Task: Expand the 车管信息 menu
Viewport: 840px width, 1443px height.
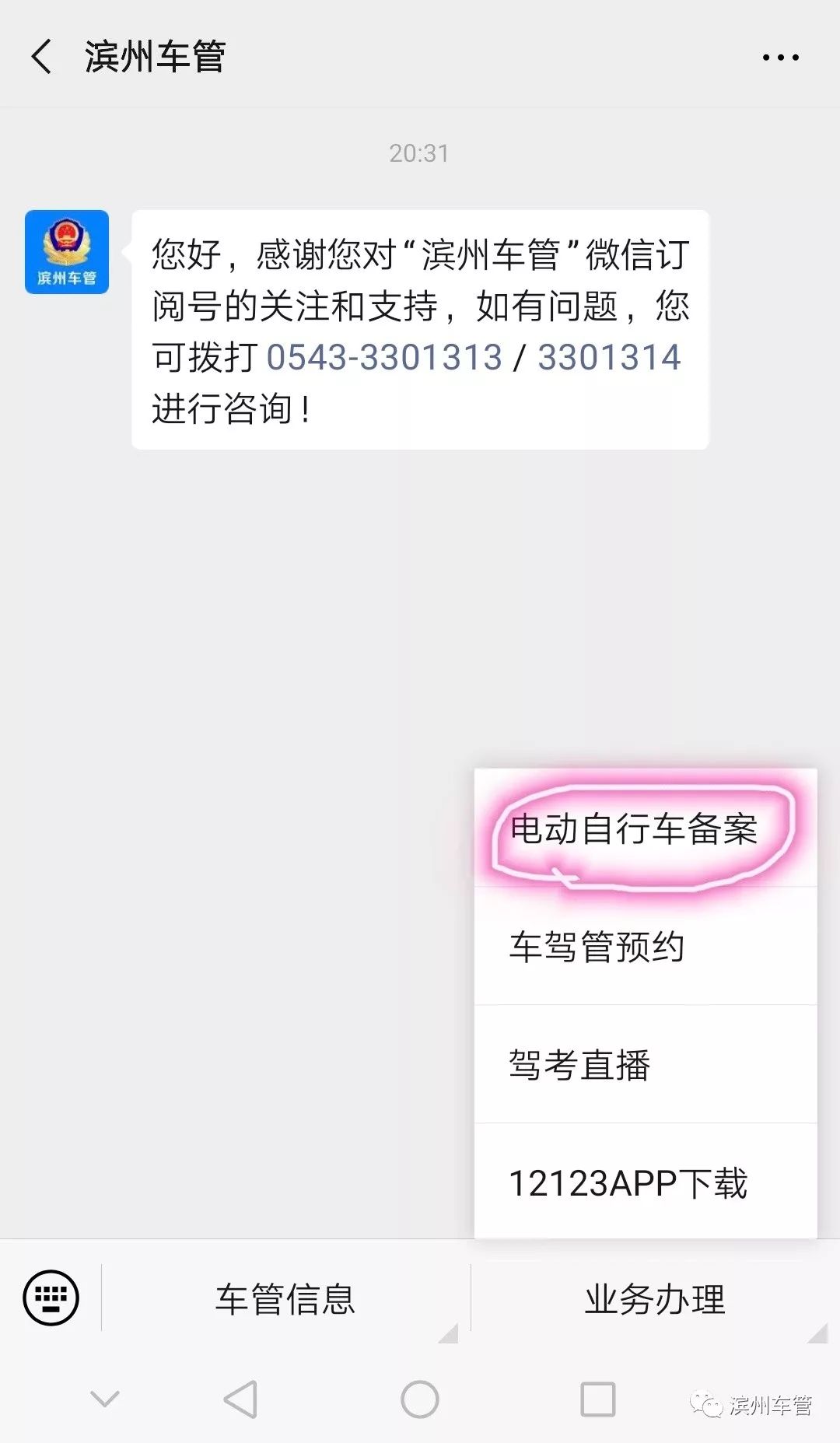Action: click(285, 1300)
